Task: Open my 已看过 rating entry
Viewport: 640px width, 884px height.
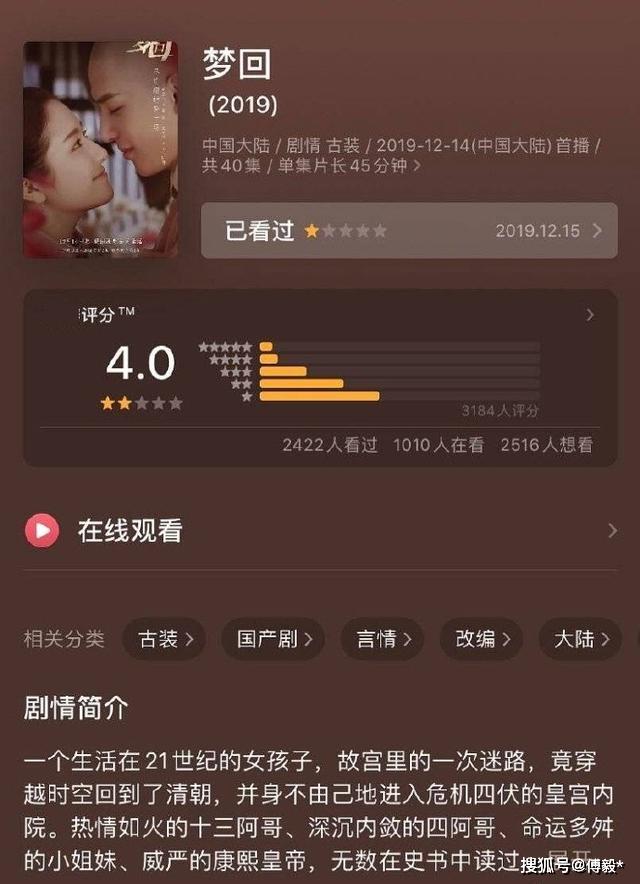Action: (x=409, y=231)
